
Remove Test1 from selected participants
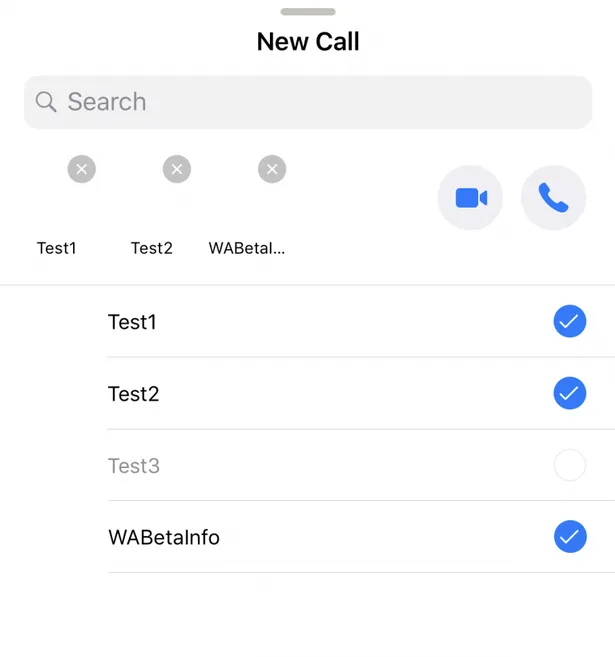pos(82,169)
